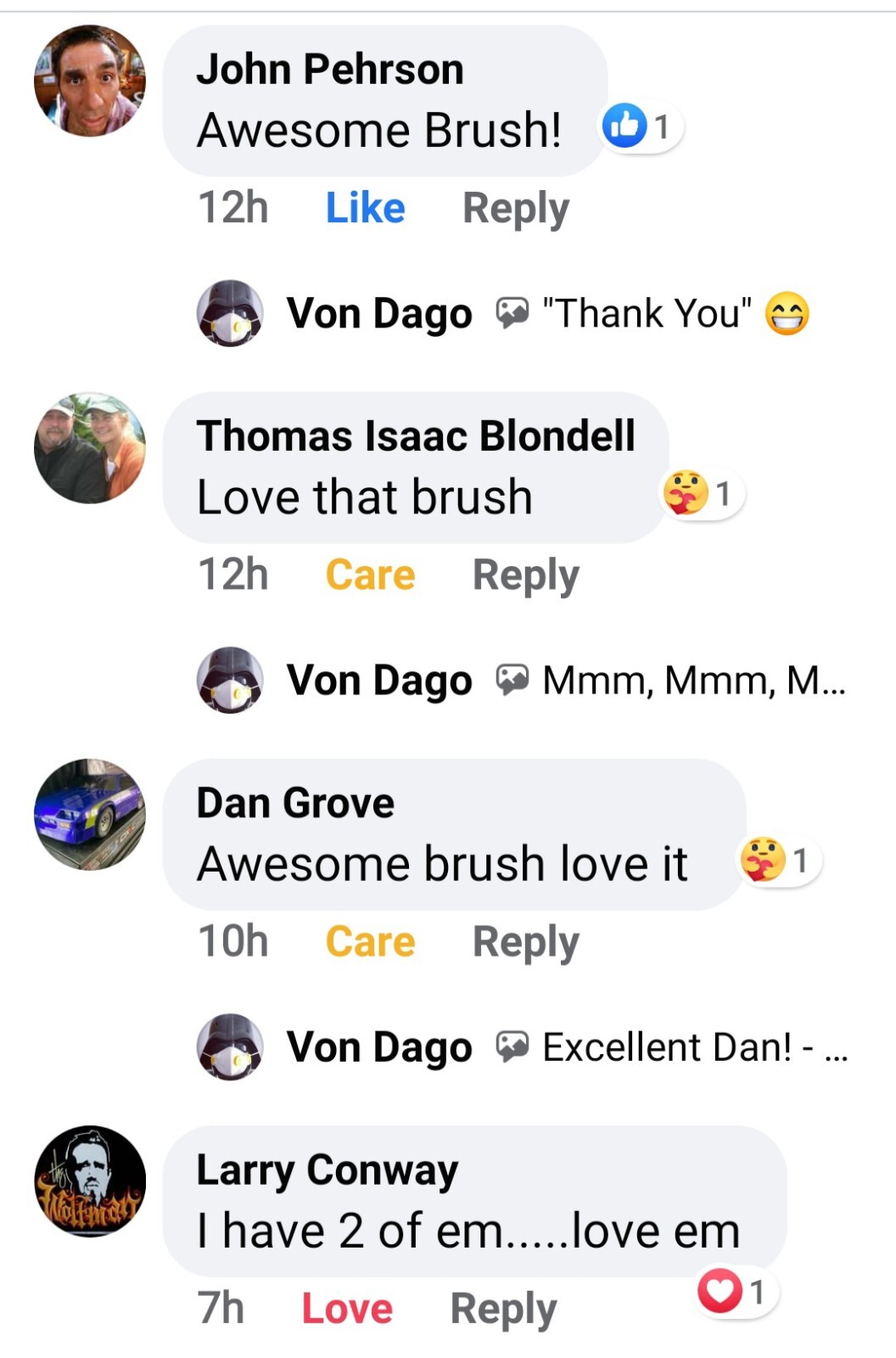Reply to Larry Conway's comment
896x1358 pixels.
pyautogui.click(x=503, y=1308)
